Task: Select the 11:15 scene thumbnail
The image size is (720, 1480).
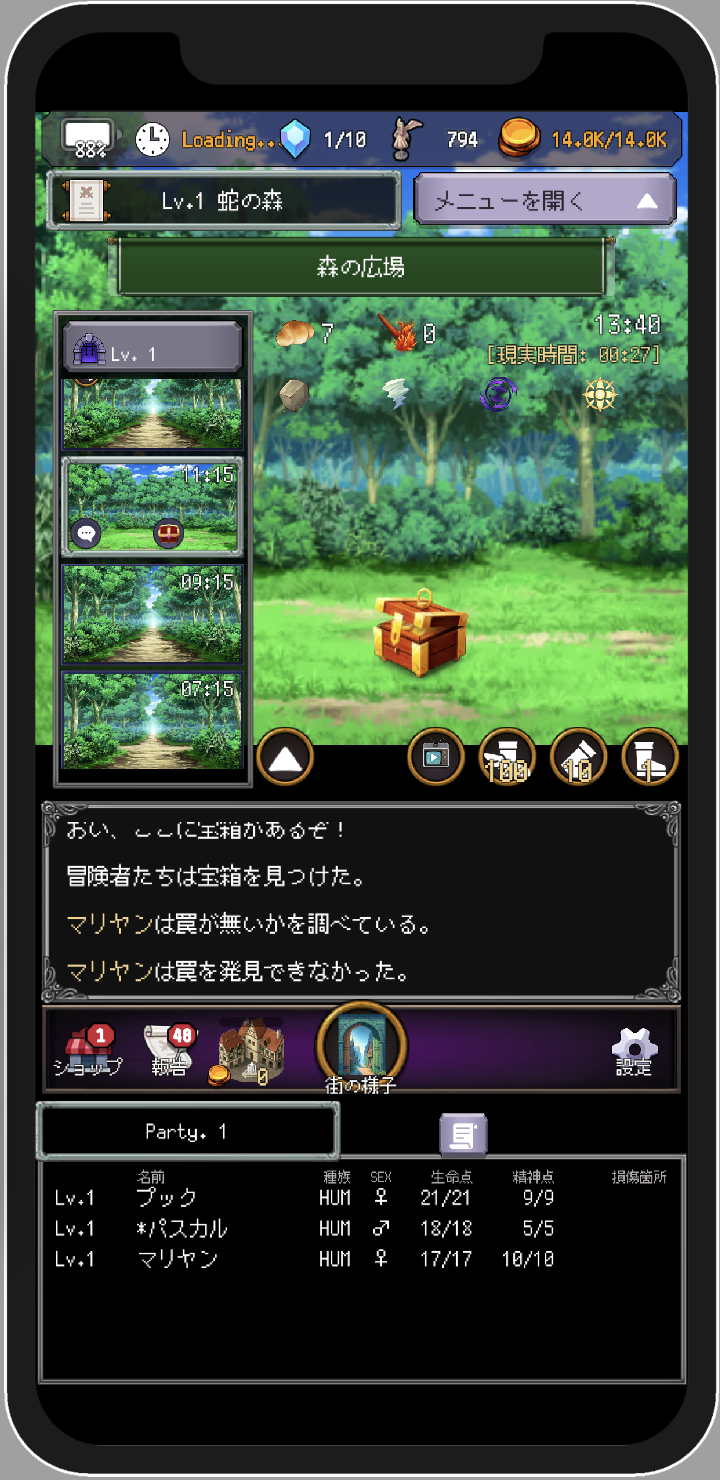Action: [x=153, y=507]
